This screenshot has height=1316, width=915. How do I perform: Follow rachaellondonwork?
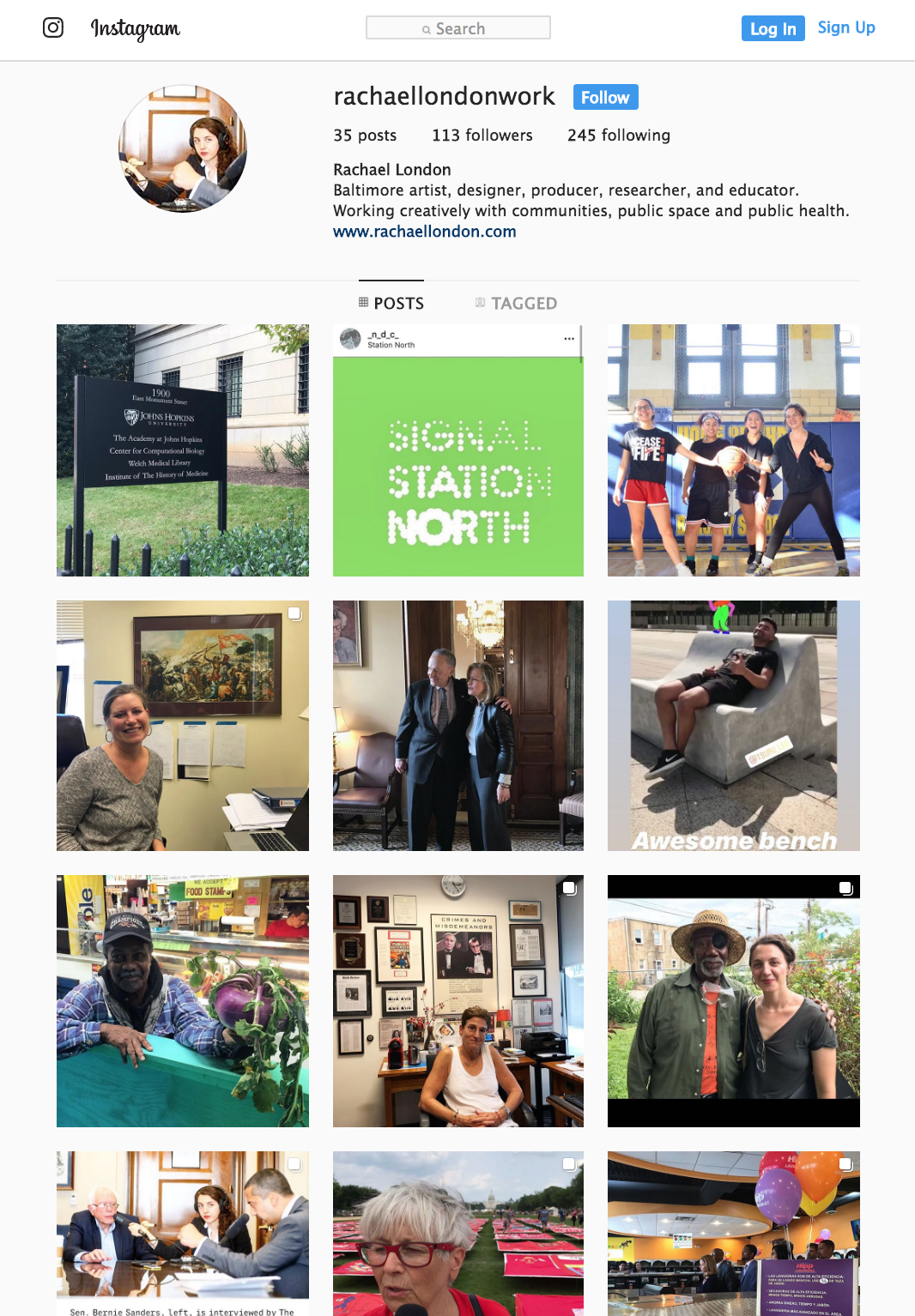coord(605,97)
